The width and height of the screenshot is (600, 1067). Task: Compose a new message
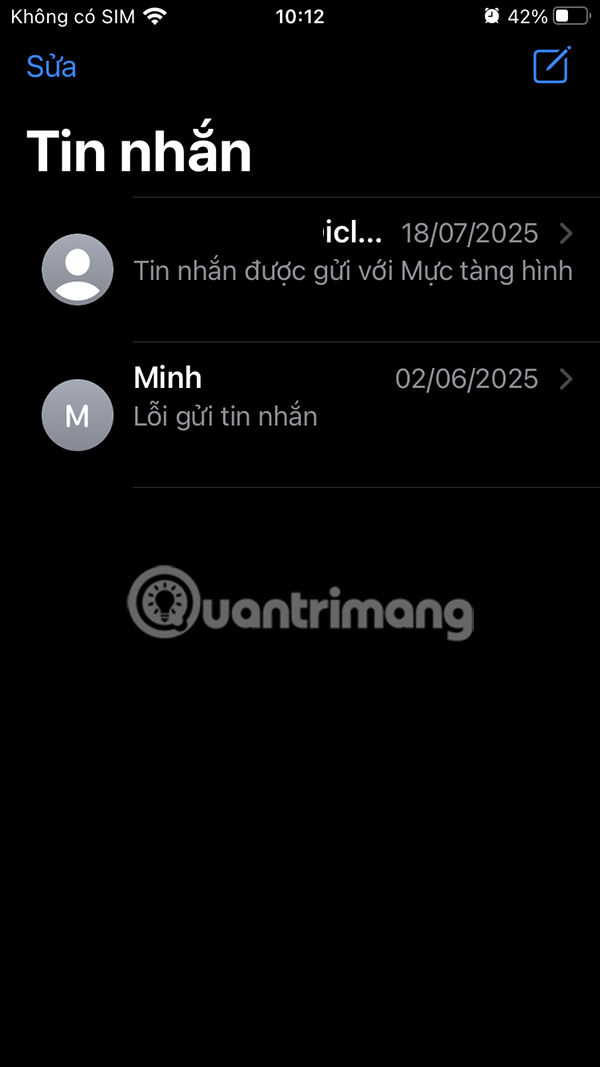point(551,65)
